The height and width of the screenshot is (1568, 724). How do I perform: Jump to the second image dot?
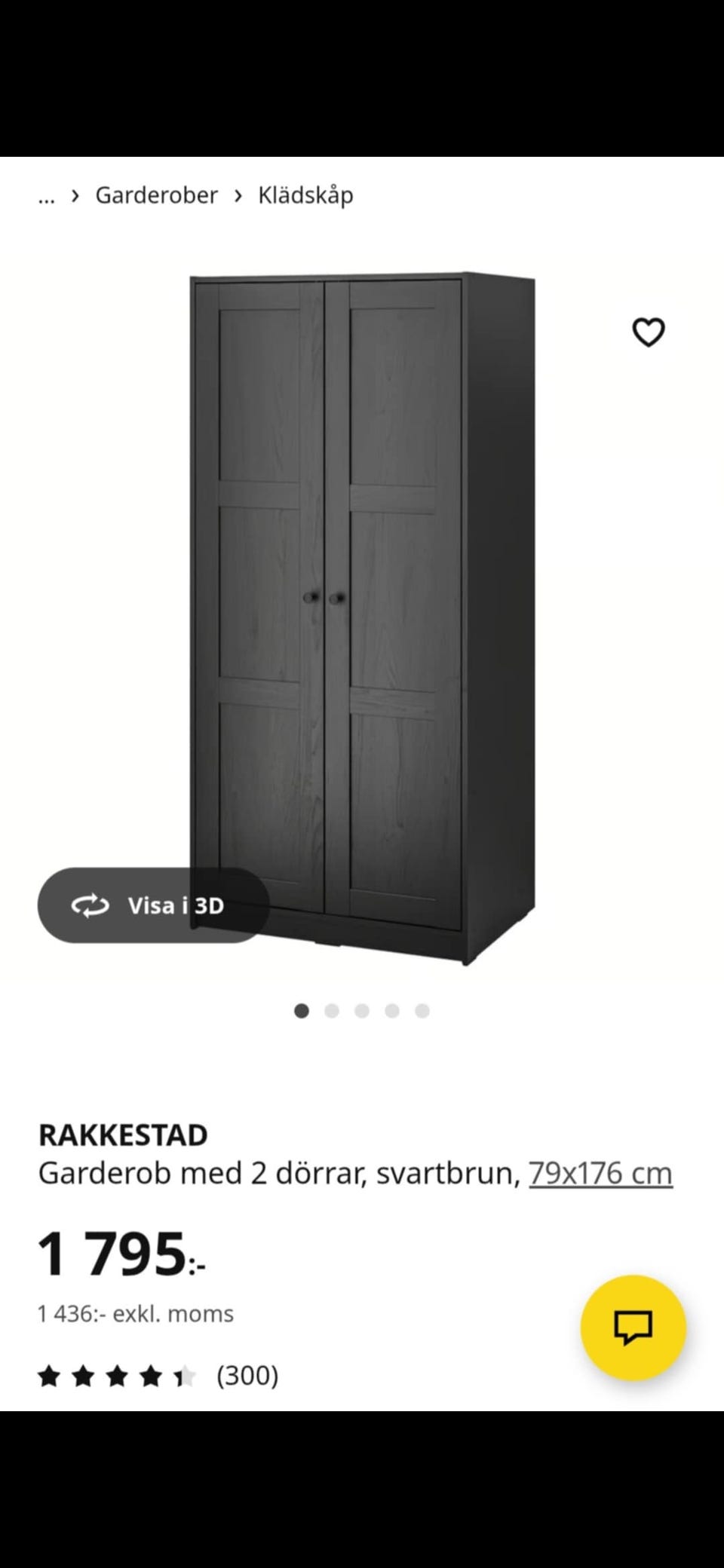coord(332,1011)
